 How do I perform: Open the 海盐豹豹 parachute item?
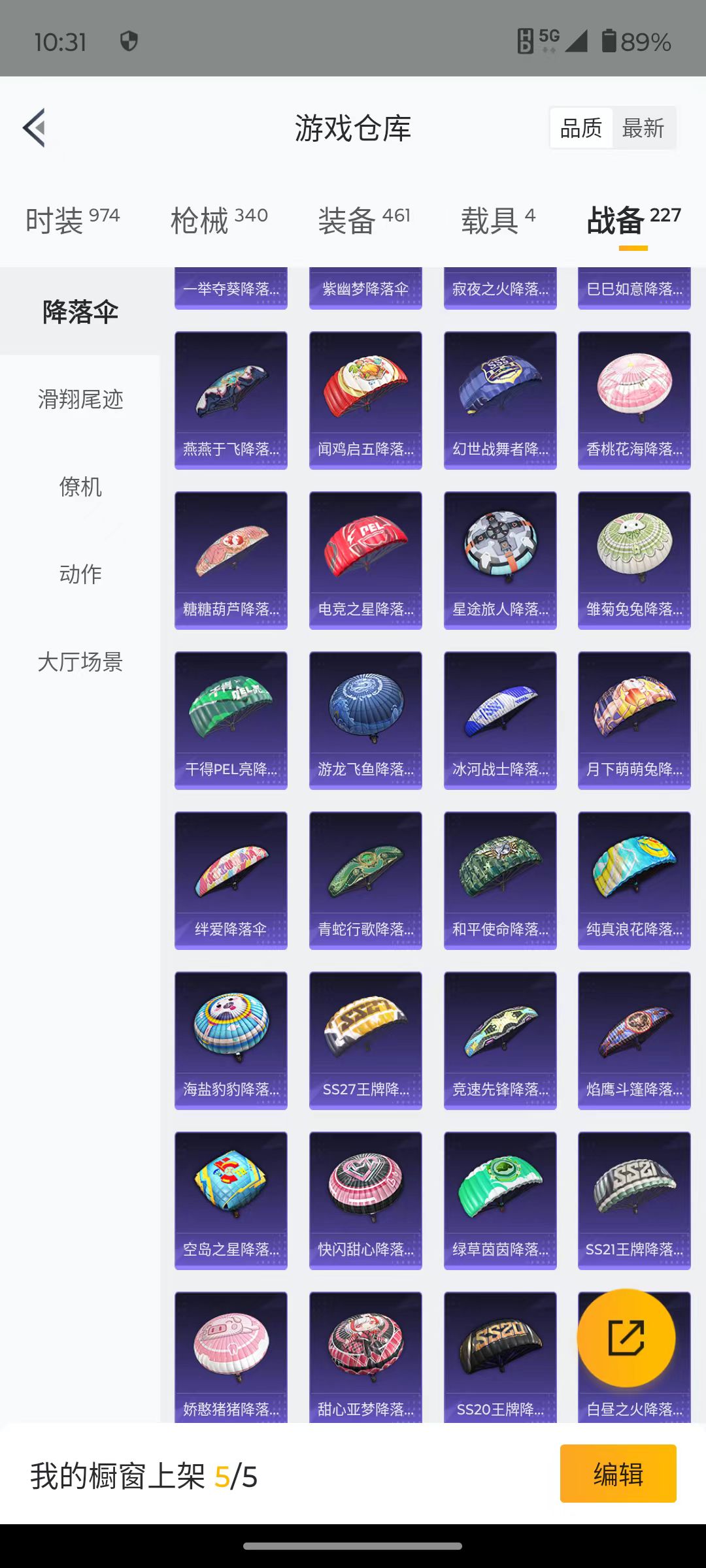point(231,1040)
